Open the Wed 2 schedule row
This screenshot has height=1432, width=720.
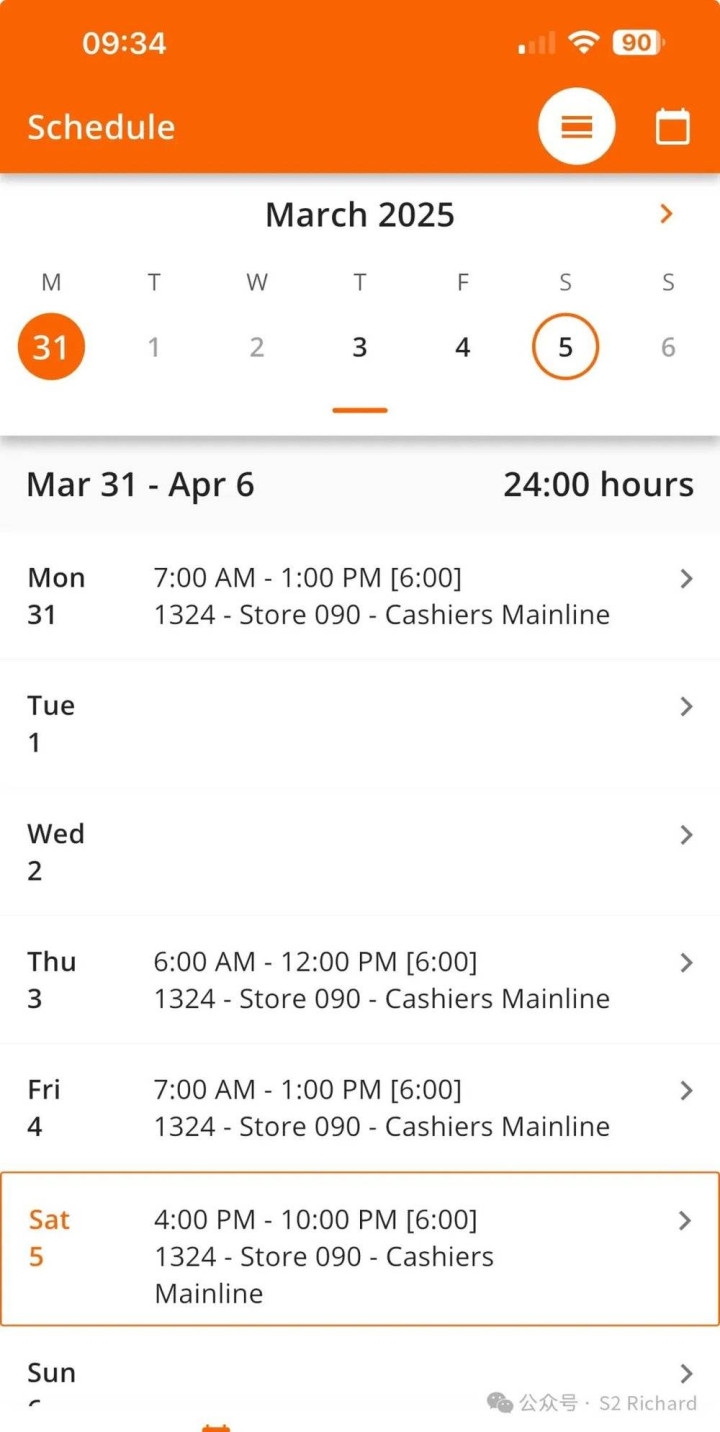(x=360, y=852)
